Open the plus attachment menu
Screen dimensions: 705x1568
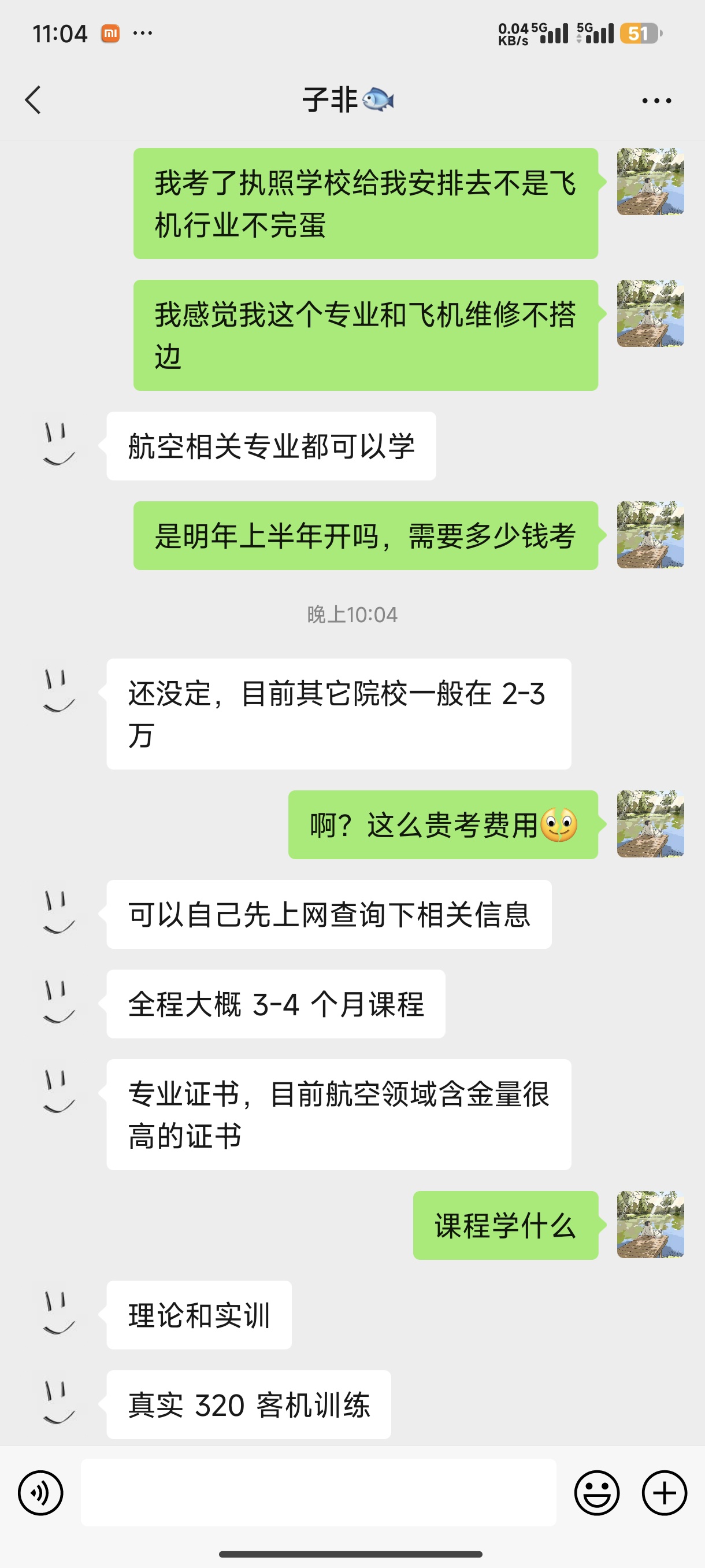[x=664, y=1492]
